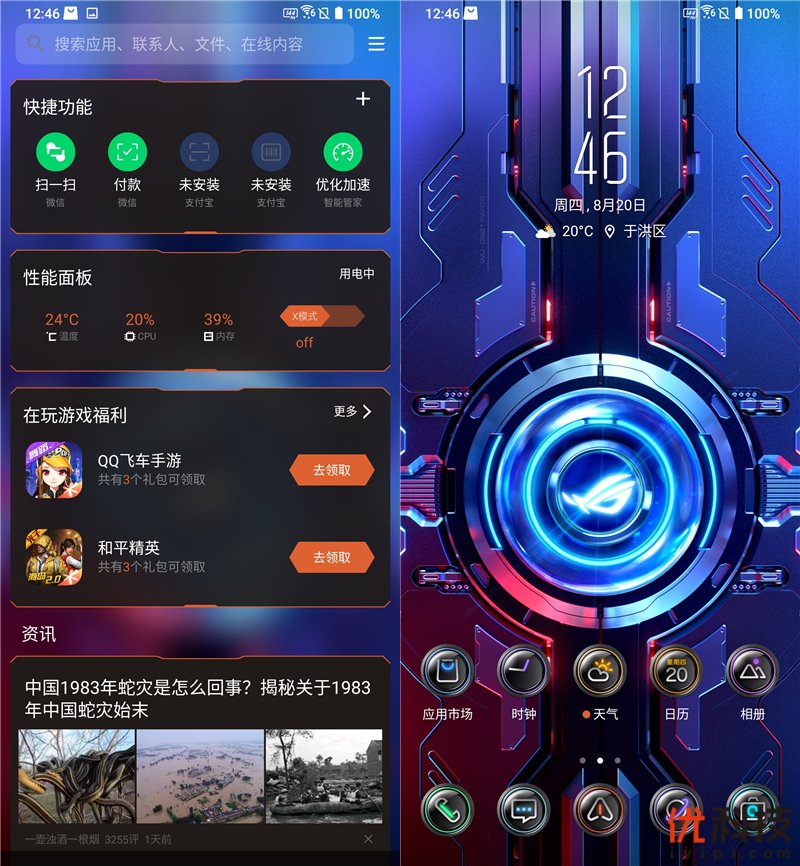Open the messages app in the dock

point(523,809)
